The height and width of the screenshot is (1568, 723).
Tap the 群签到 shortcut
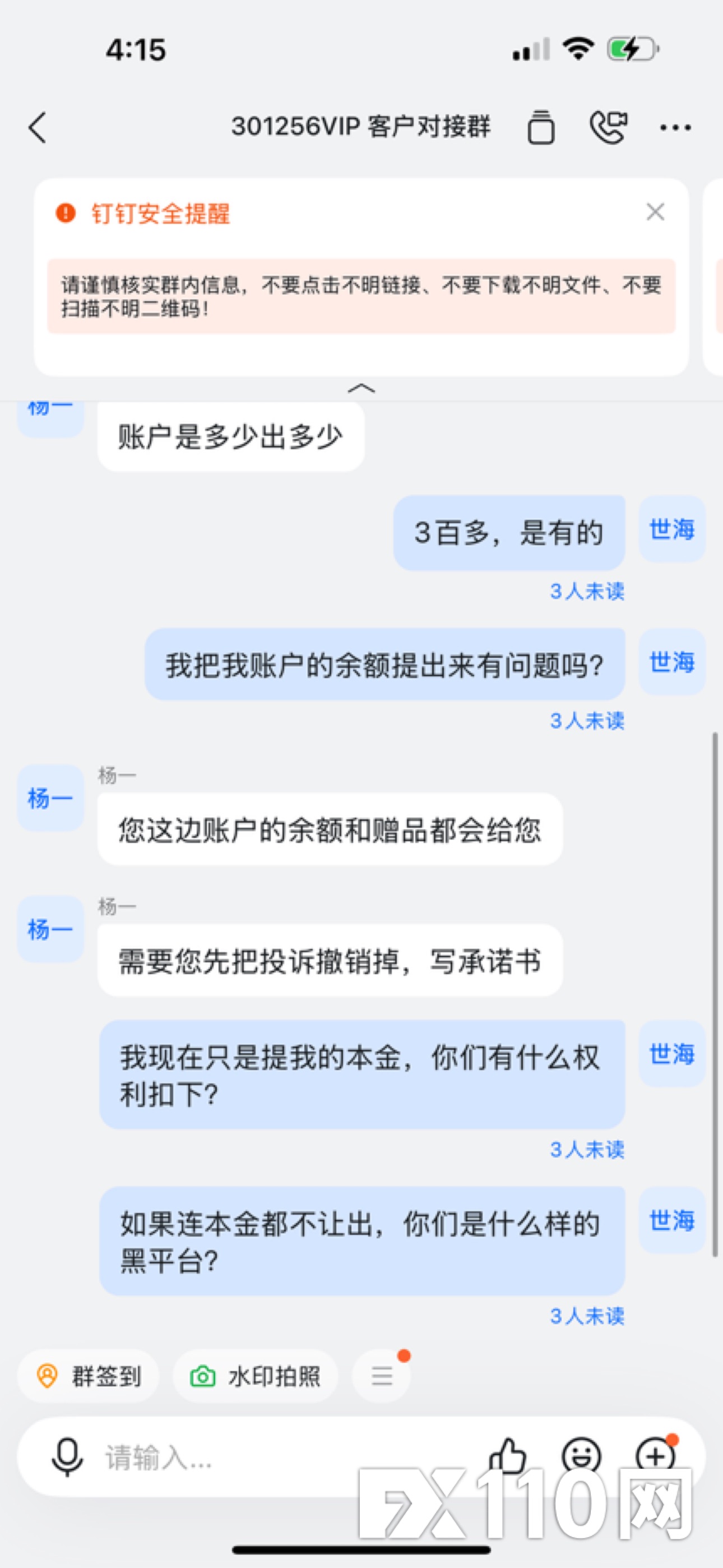pyautogui.click(x=89, y=1376)
